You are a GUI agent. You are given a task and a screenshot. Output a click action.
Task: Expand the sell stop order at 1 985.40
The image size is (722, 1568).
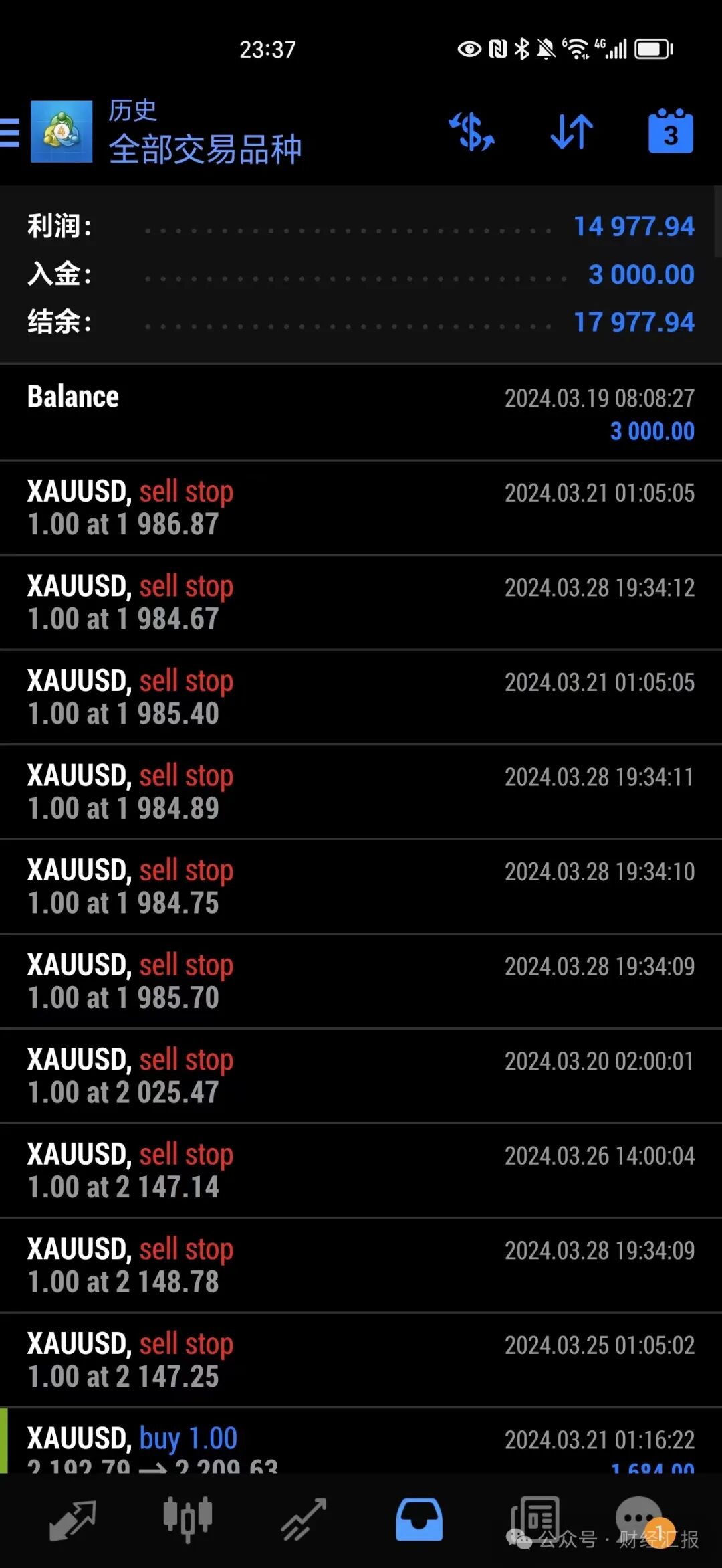pyautogui.click(x=361, y=698)
